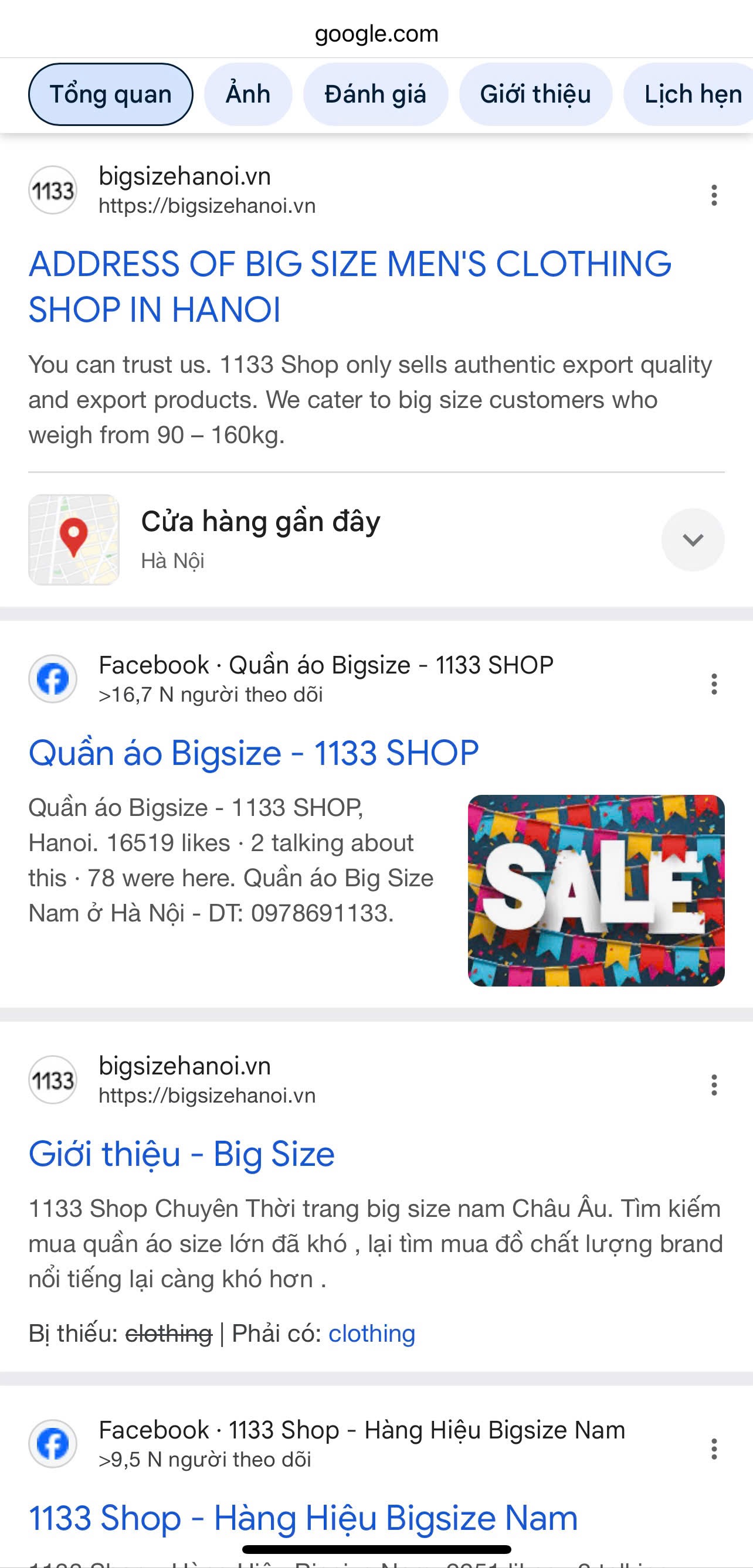753x1568 pixels.
Task: Tap the google.com address bar
Action: (x=376, y=33)
